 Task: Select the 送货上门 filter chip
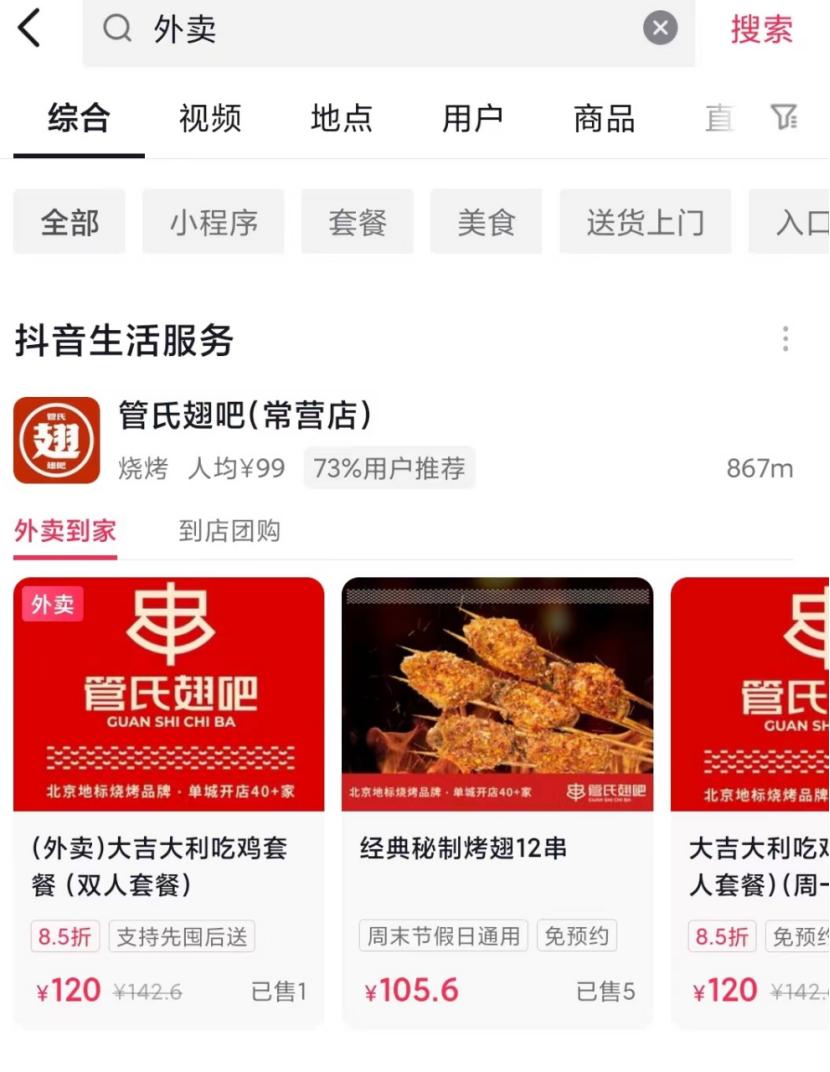pos(645,222)
